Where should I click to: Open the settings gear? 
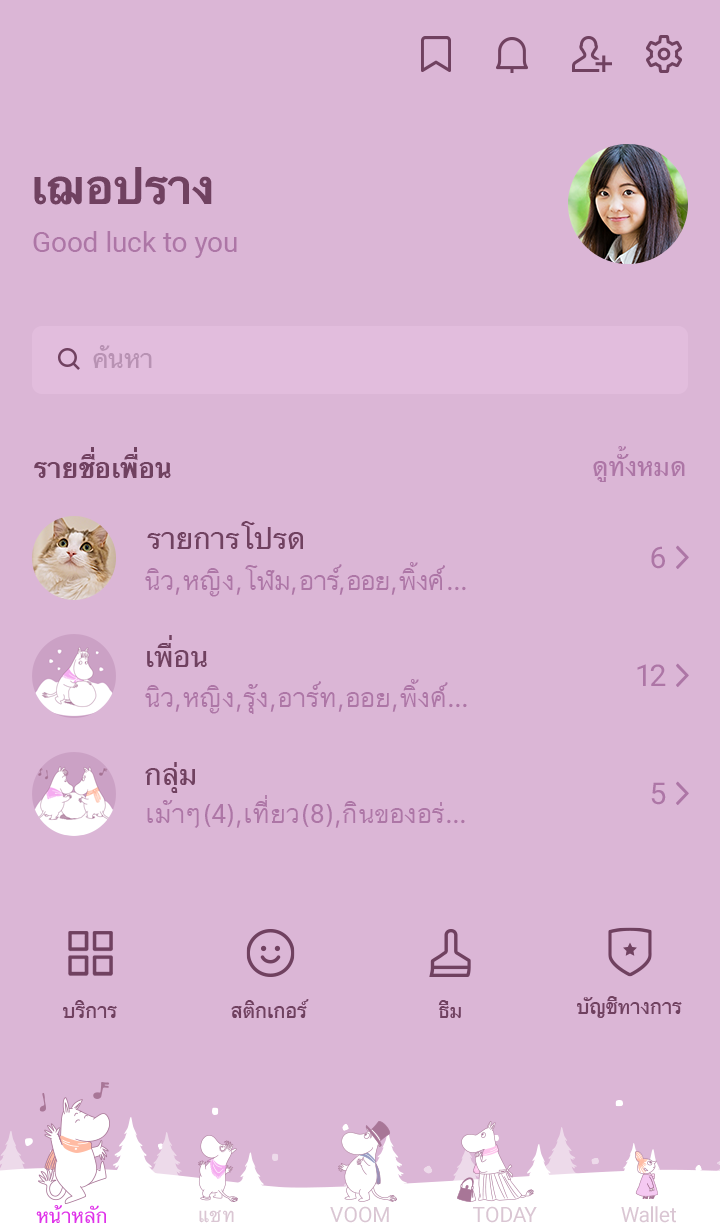(664, 55)
